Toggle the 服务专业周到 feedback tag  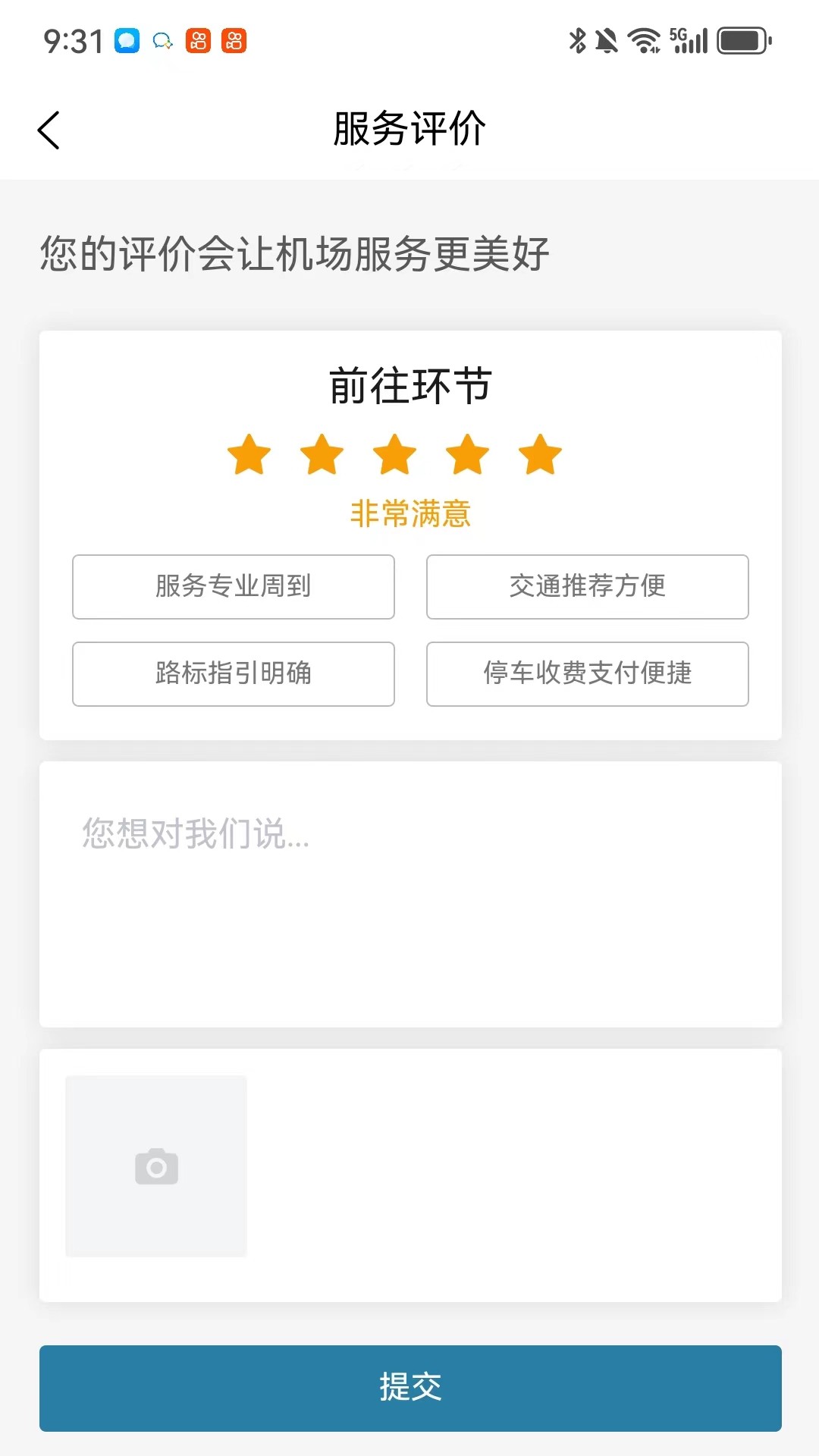point(233,587)
